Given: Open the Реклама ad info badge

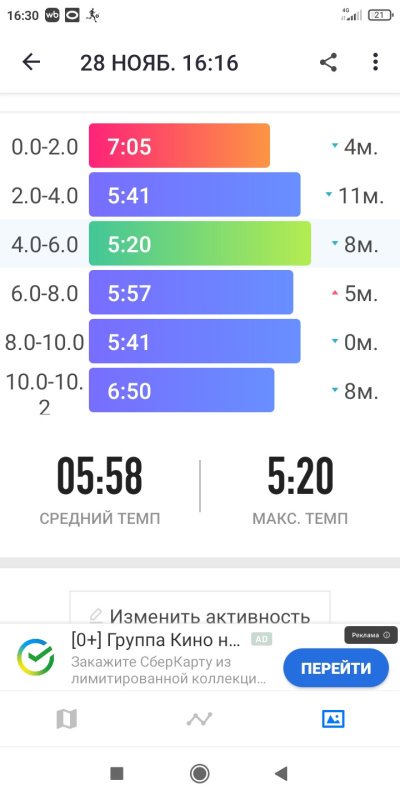Looking at the screenshot, I should coord(370,635).
